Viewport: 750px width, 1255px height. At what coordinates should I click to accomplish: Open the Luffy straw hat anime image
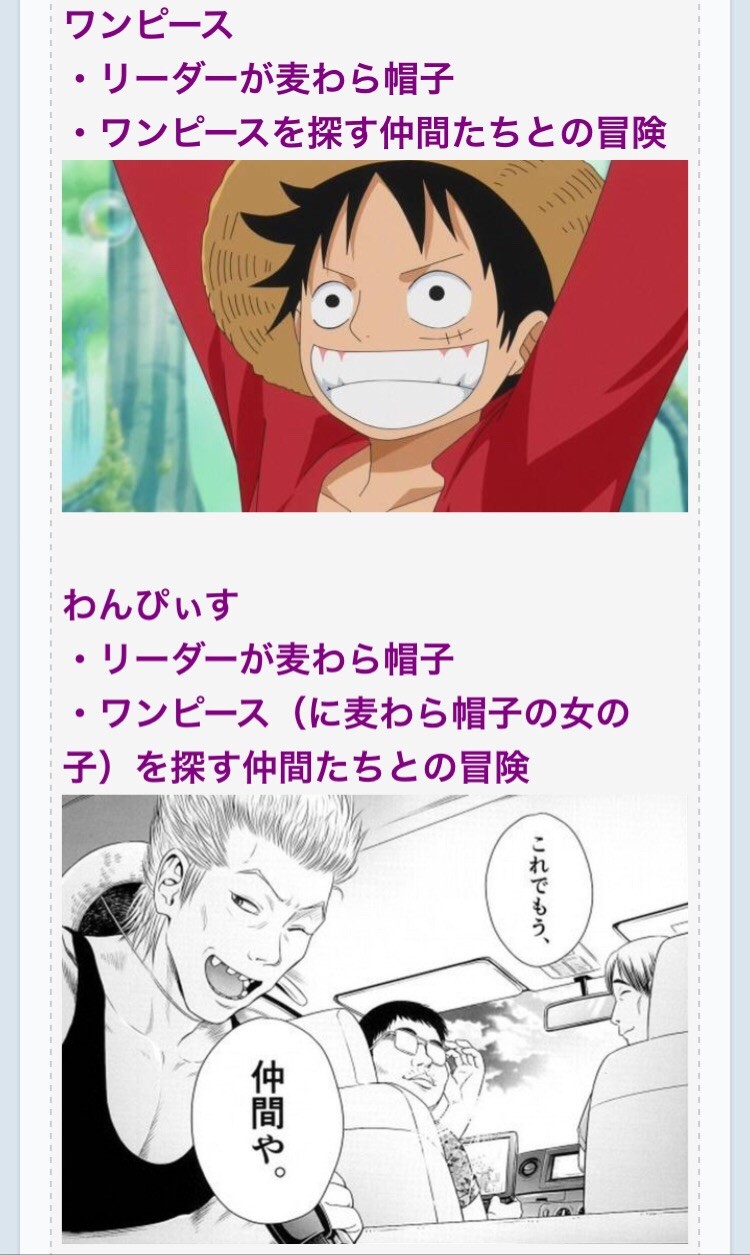[x=375, y=336]
